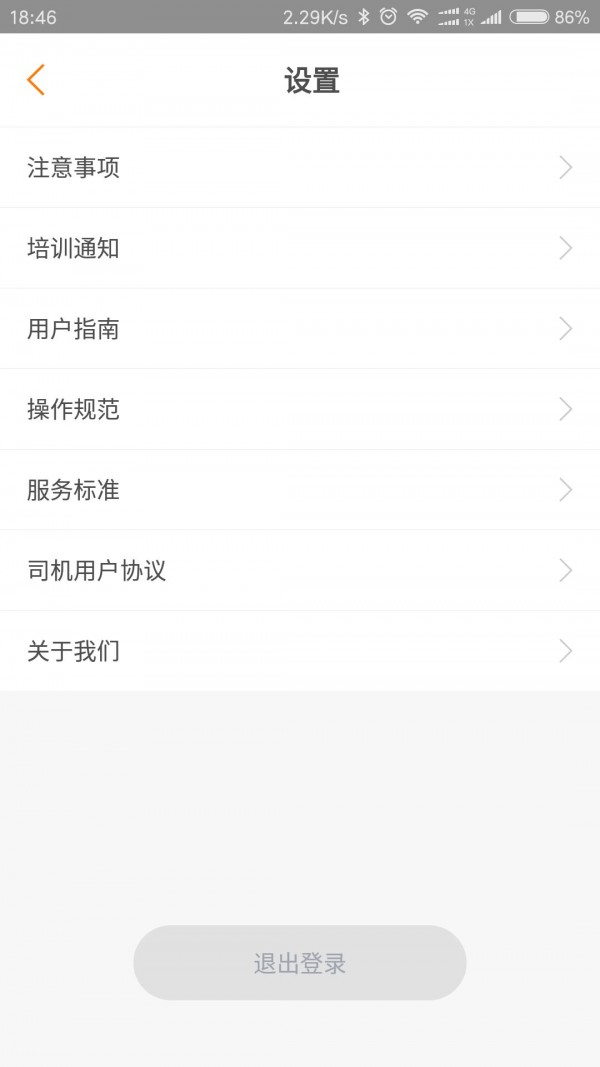
Task: Open 服务标准 service standards
Action: click(300, 490)
